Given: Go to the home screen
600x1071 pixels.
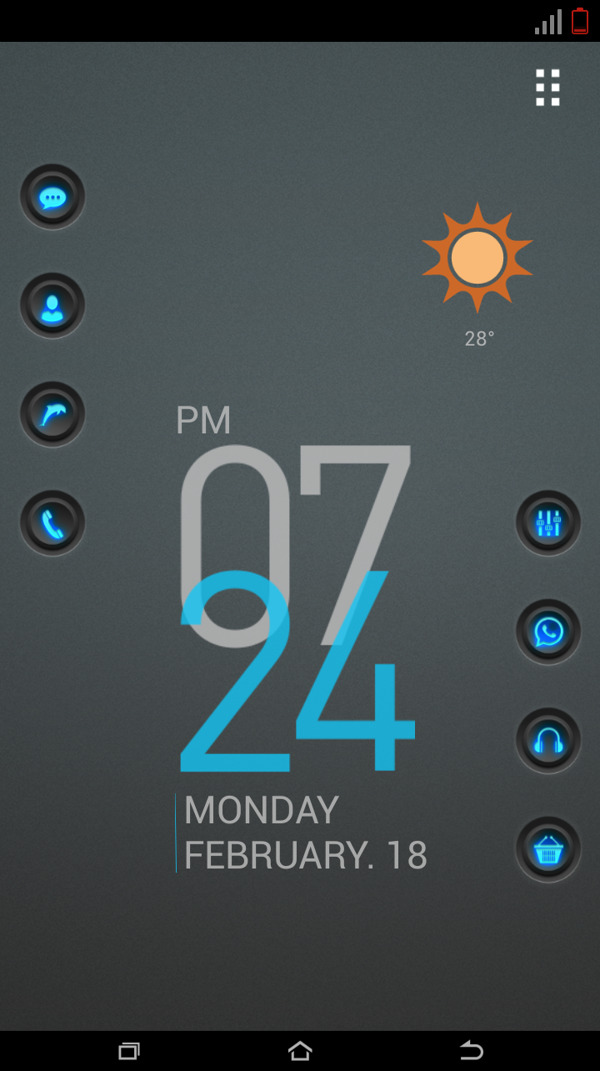Looking at the screenshot, I should [300, 1050].
